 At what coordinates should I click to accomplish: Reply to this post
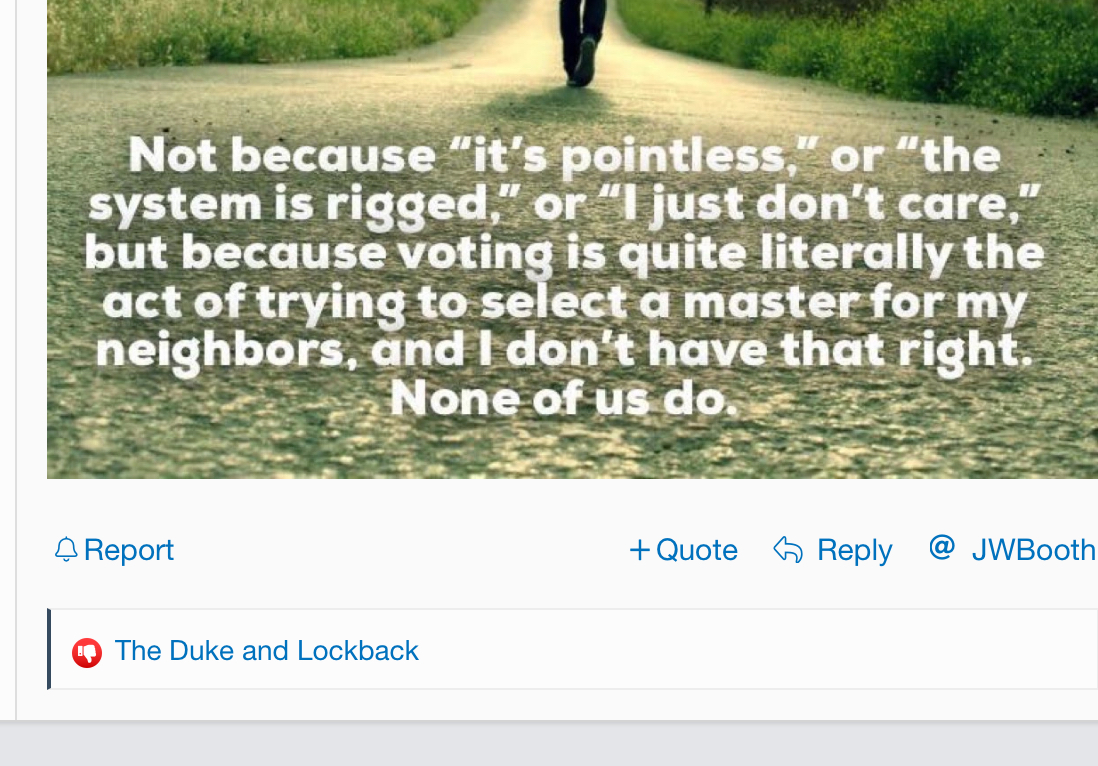[833, 550]
